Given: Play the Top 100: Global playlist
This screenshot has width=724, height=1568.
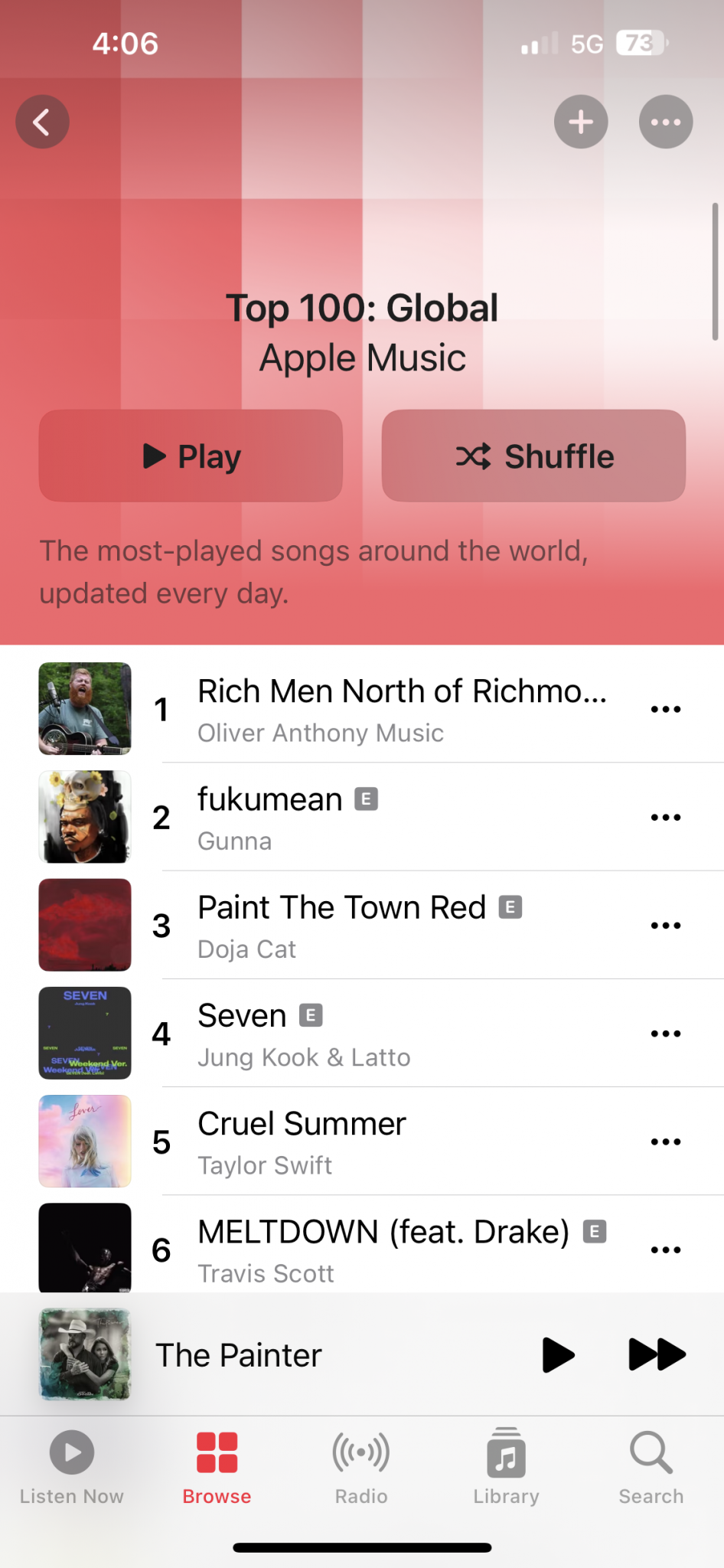Looking at the screenshot, I should (191, 456).
